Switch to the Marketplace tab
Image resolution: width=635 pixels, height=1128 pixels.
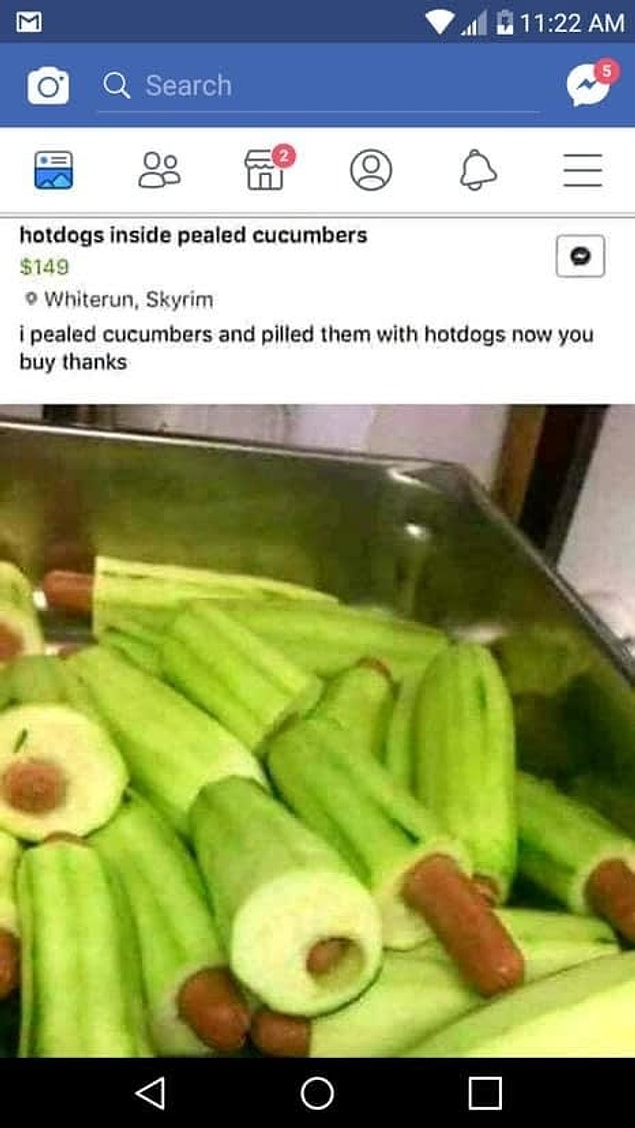pyautogui.click(x=266, y=170)
